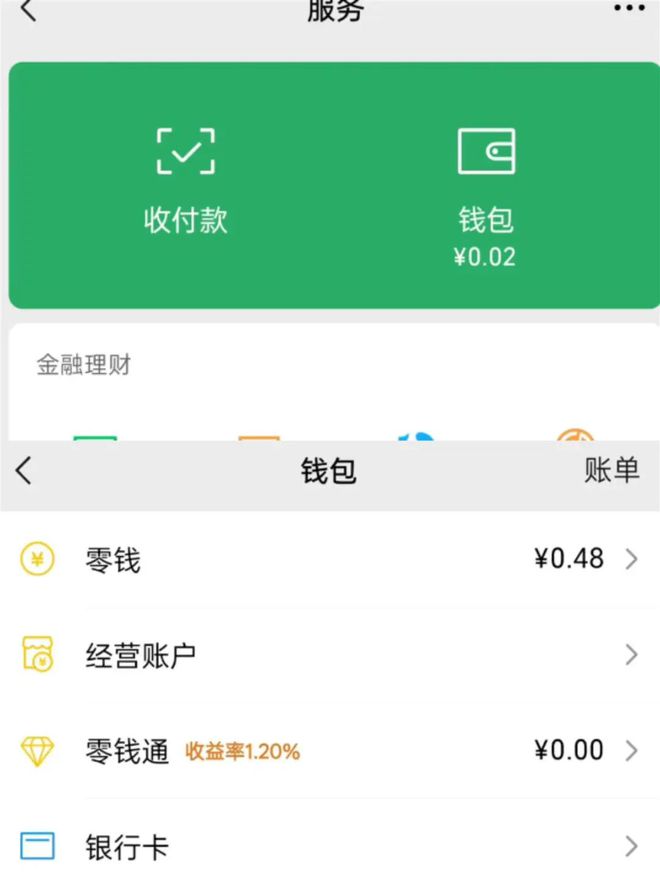Tap the 银行卡 row
Image resolution: width=660 pixels, height=880 pixels.
330,847
